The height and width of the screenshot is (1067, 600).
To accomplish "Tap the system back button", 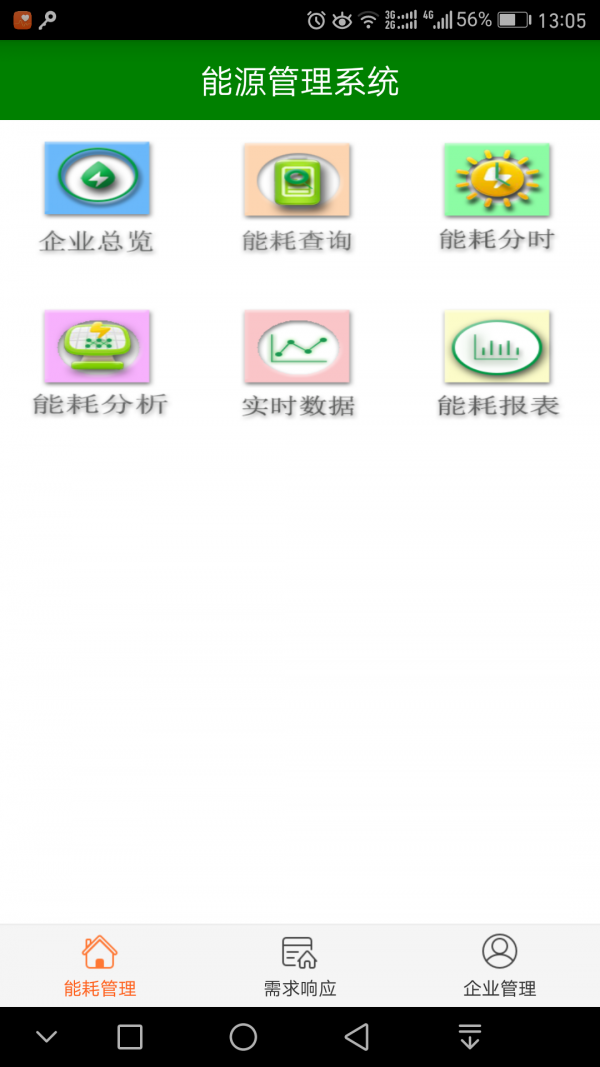I will click(357, 1037).
